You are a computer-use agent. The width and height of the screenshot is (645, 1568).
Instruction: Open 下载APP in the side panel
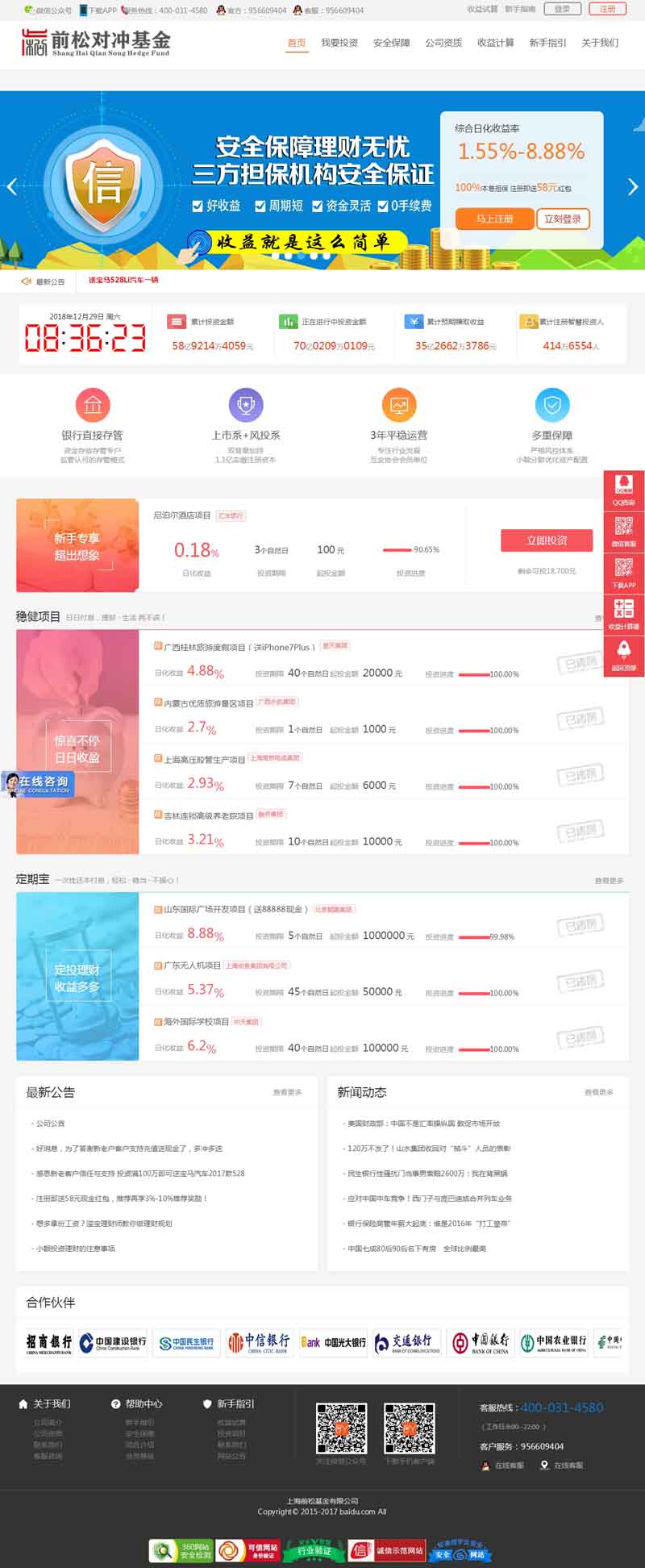point(623,573)
